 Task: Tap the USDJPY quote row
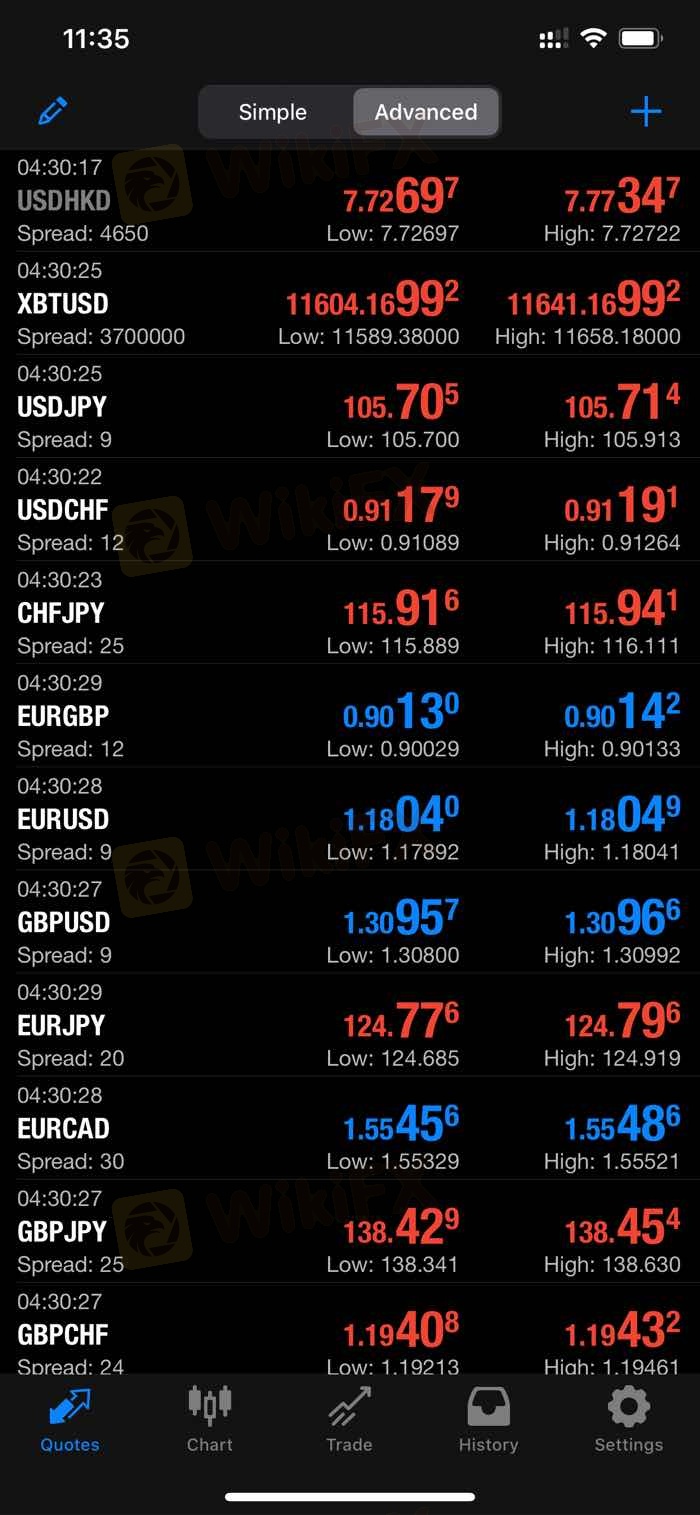click(62, 407)
